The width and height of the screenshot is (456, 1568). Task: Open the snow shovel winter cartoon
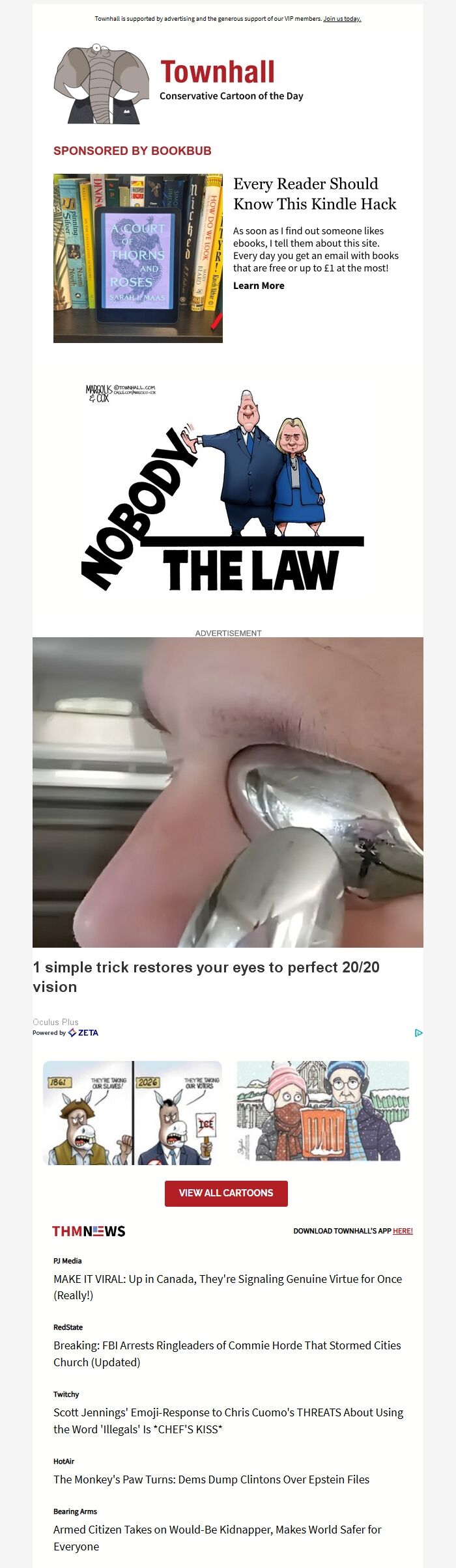tap(322, 1111)
